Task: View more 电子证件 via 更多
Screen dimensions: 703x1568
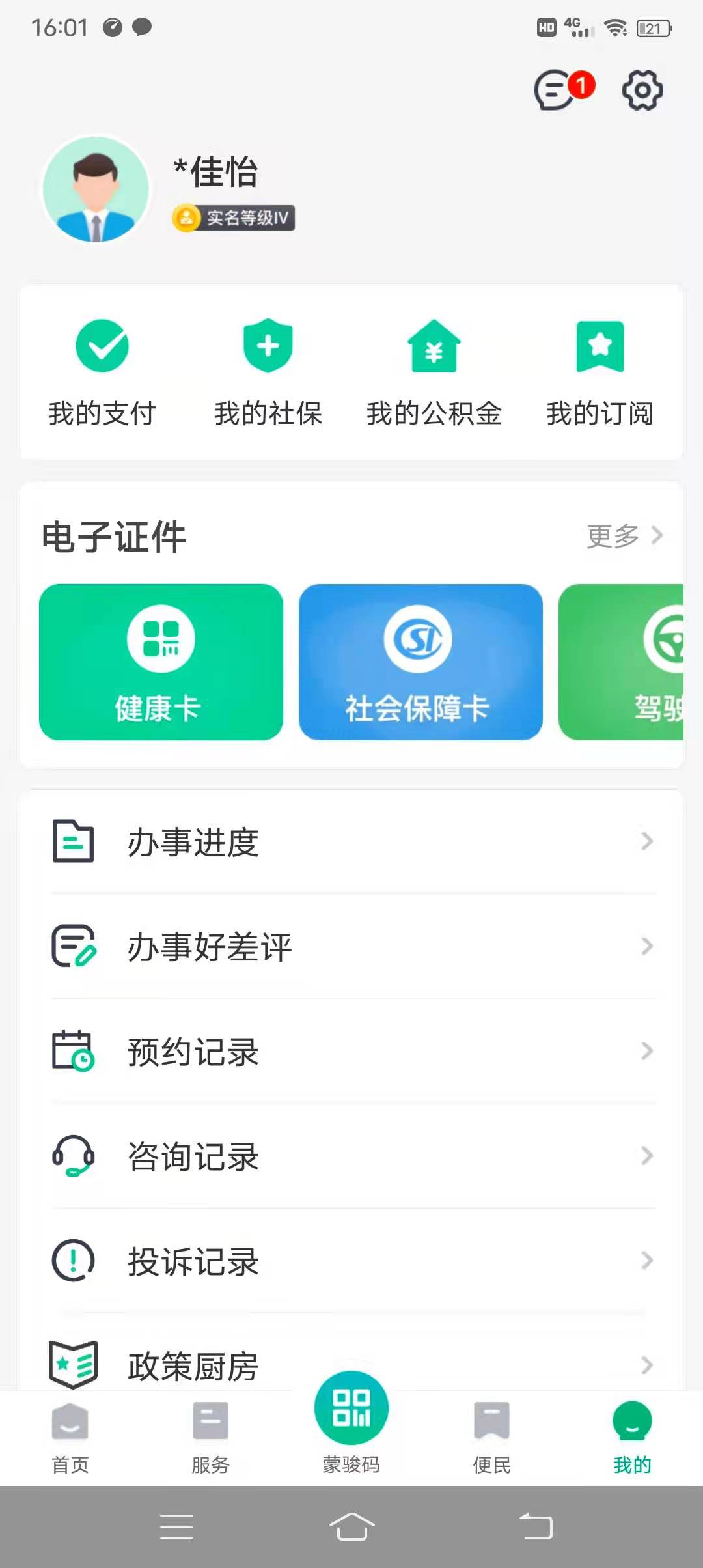Action: tap(625, 536)
